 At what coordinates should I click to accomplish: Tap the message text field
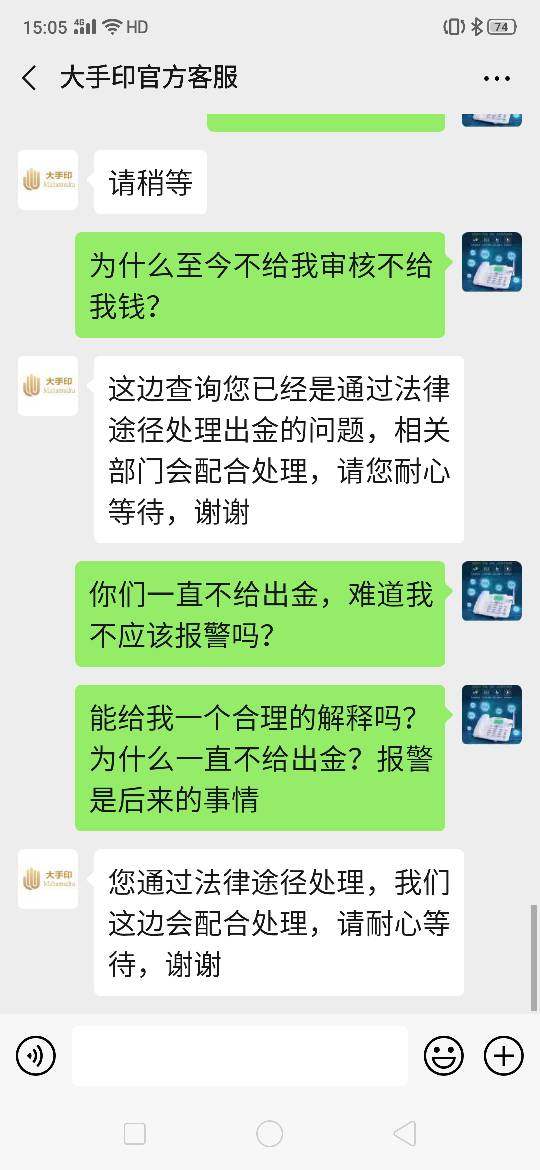pos(239,1057)
